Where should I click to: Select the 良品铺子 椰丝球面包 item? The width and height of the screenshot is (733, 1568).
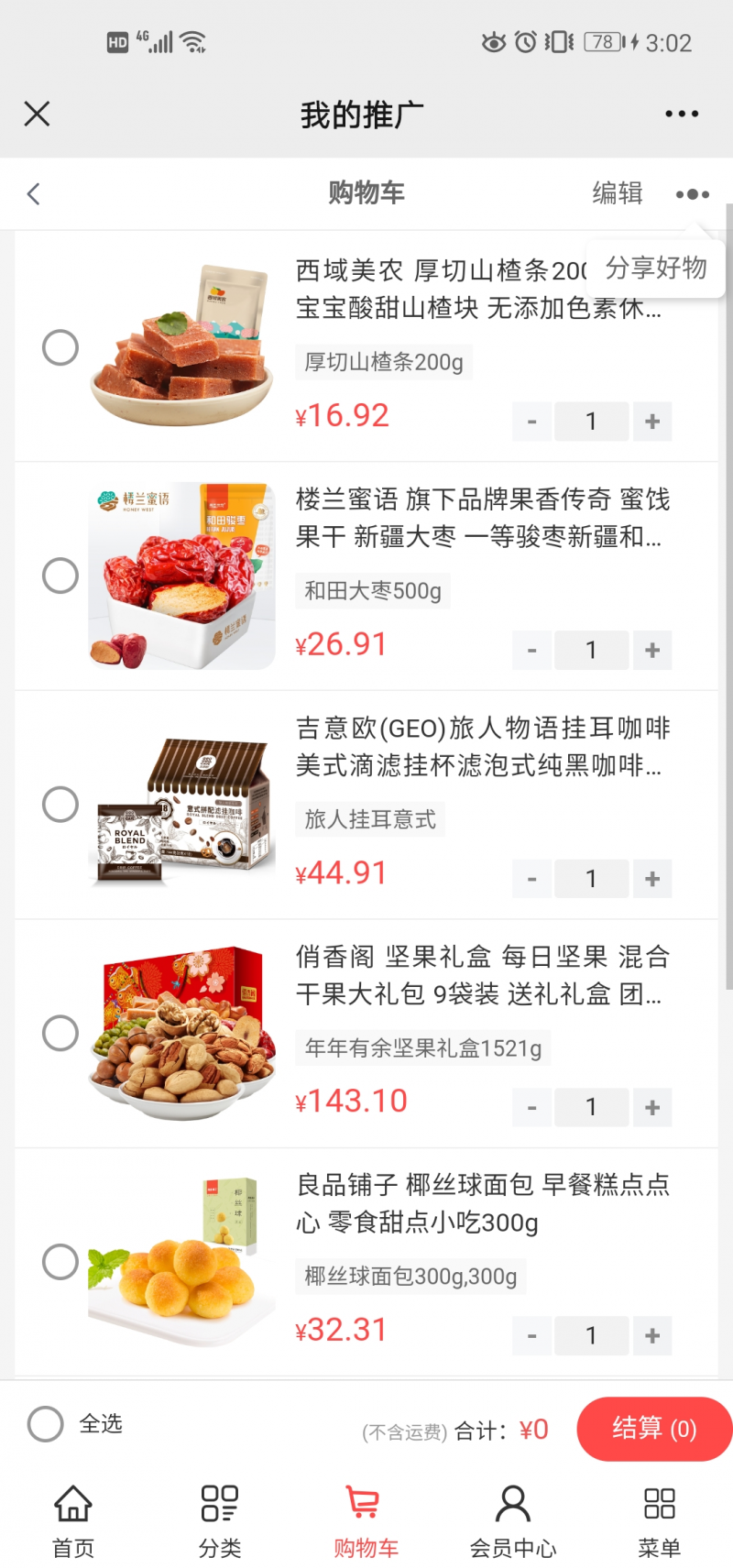(x=60, y=1262)
